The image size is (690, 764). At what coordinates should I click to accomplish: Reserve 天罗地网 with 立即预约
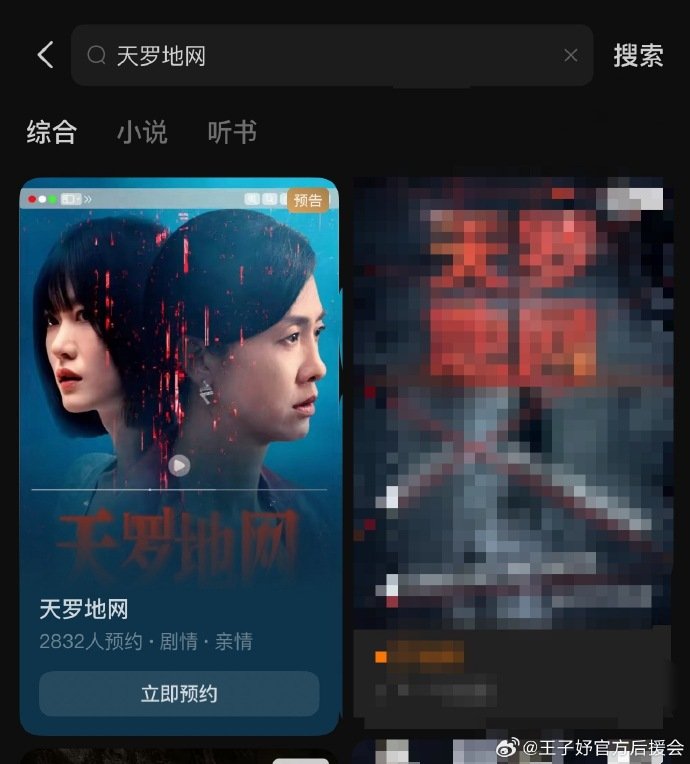(x=179, y=694)
